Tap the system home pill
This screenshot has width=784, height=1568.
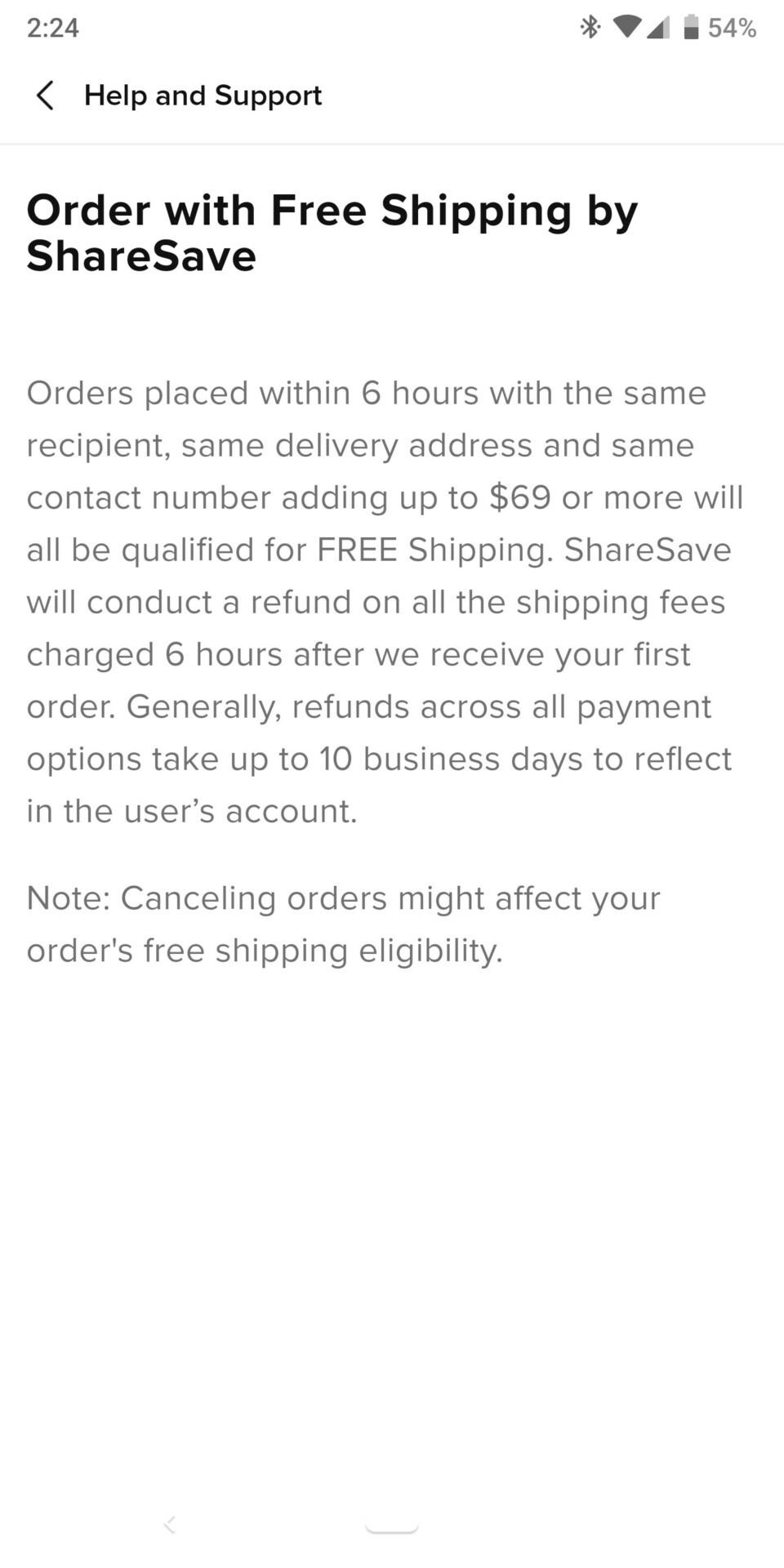(392, 1526)
